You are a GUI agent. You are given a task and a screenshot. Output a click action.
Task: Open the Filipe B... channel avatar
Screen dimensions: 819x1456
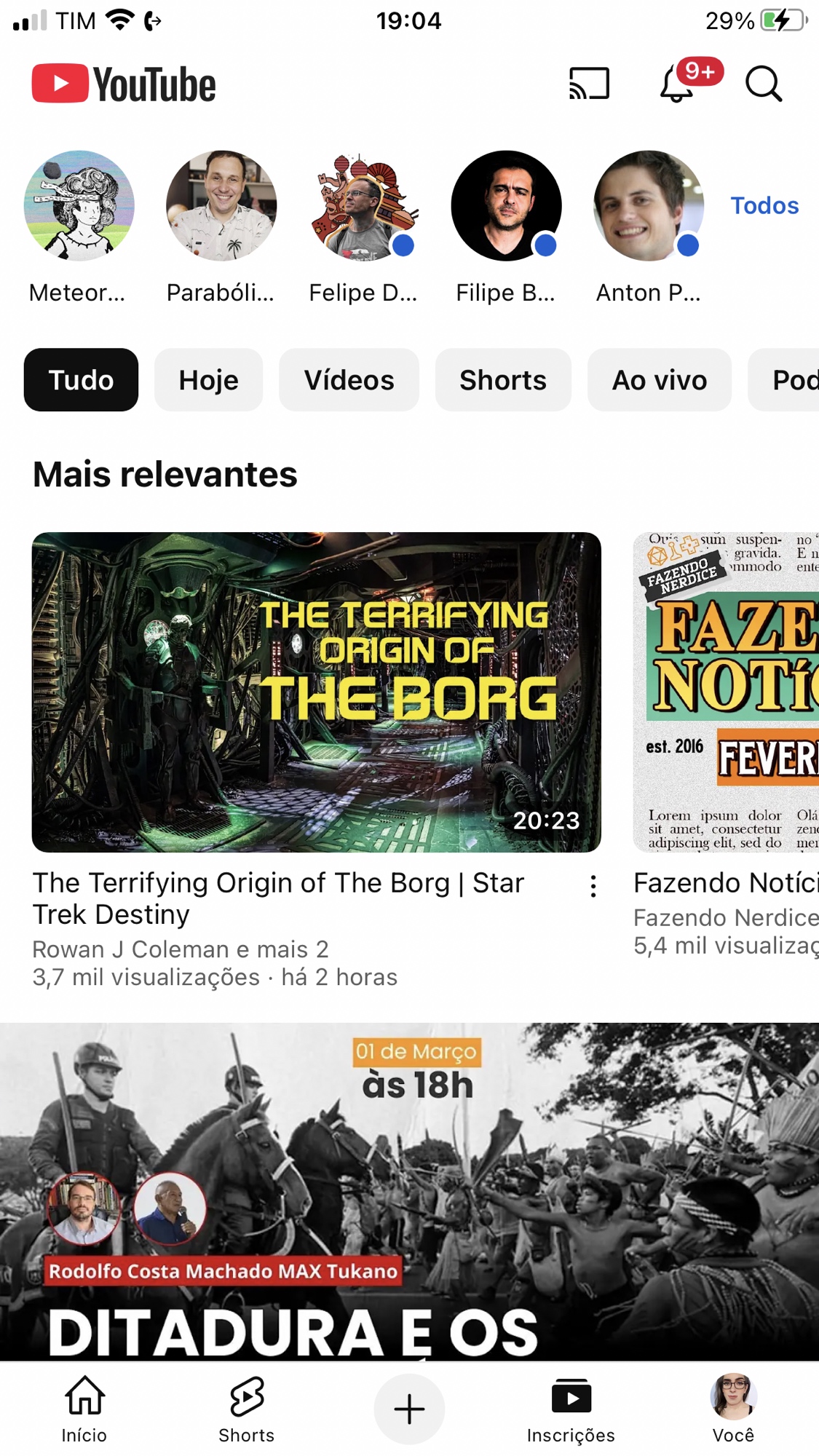506,206
